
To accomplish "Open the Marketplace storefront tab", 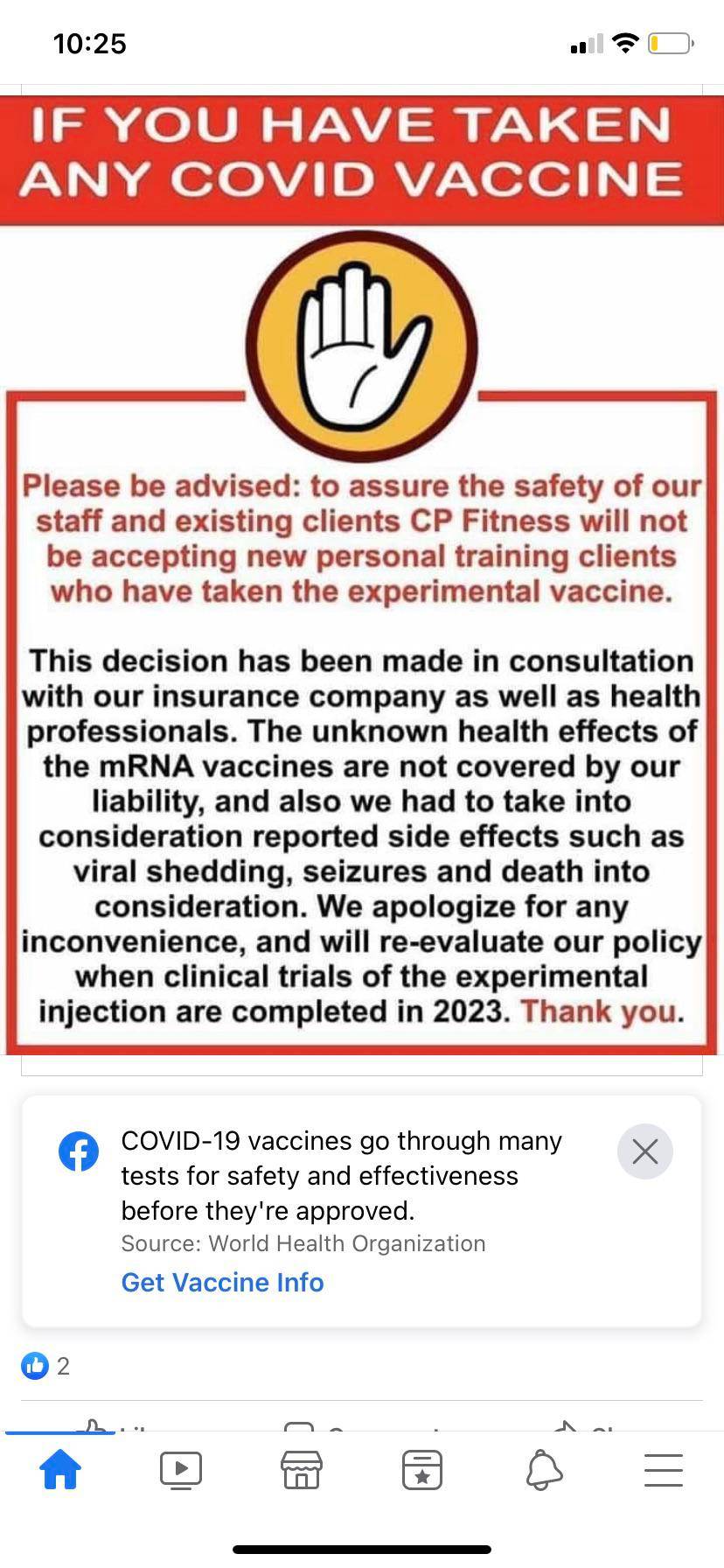I will pos(302,1470).
